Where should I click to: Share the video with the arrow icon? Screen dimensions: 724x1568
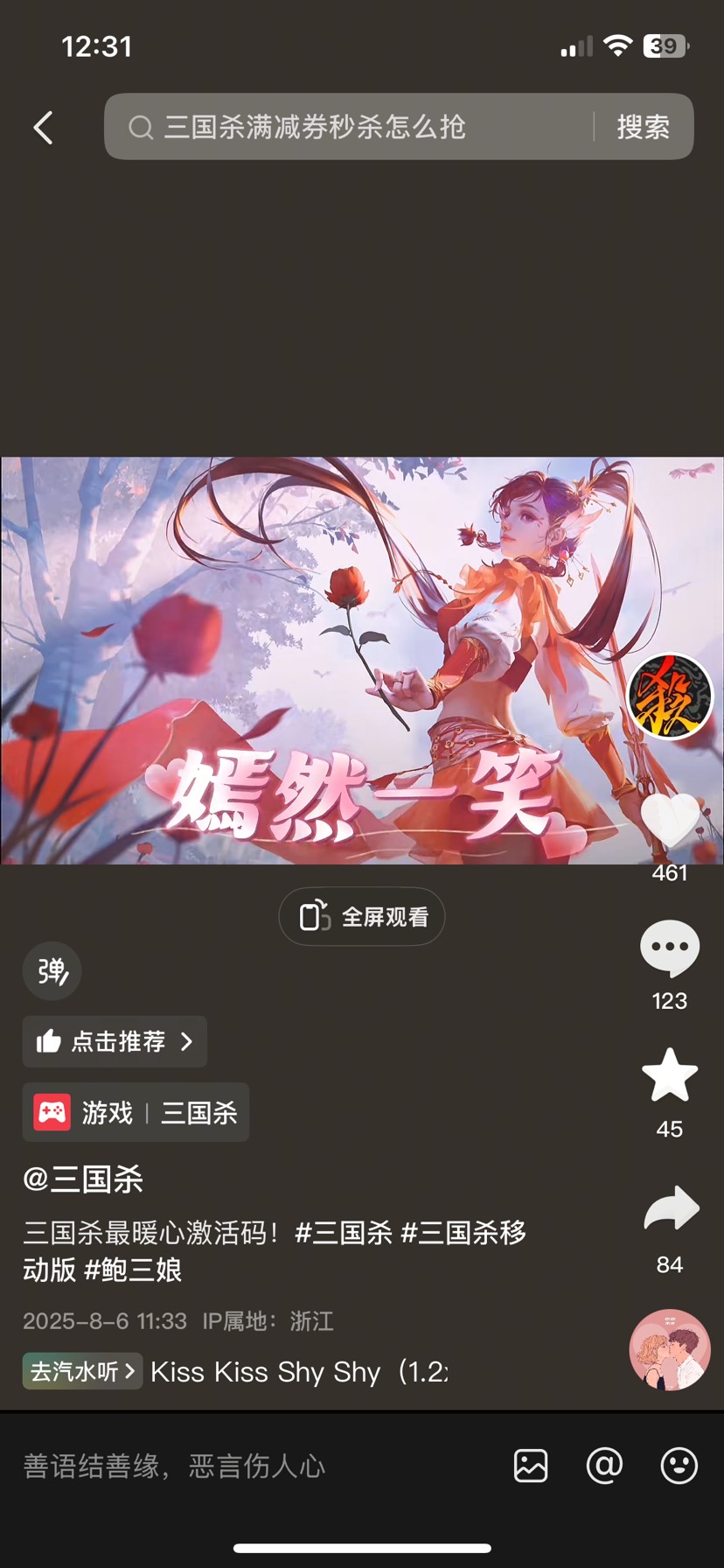(x=671, y=1209)
